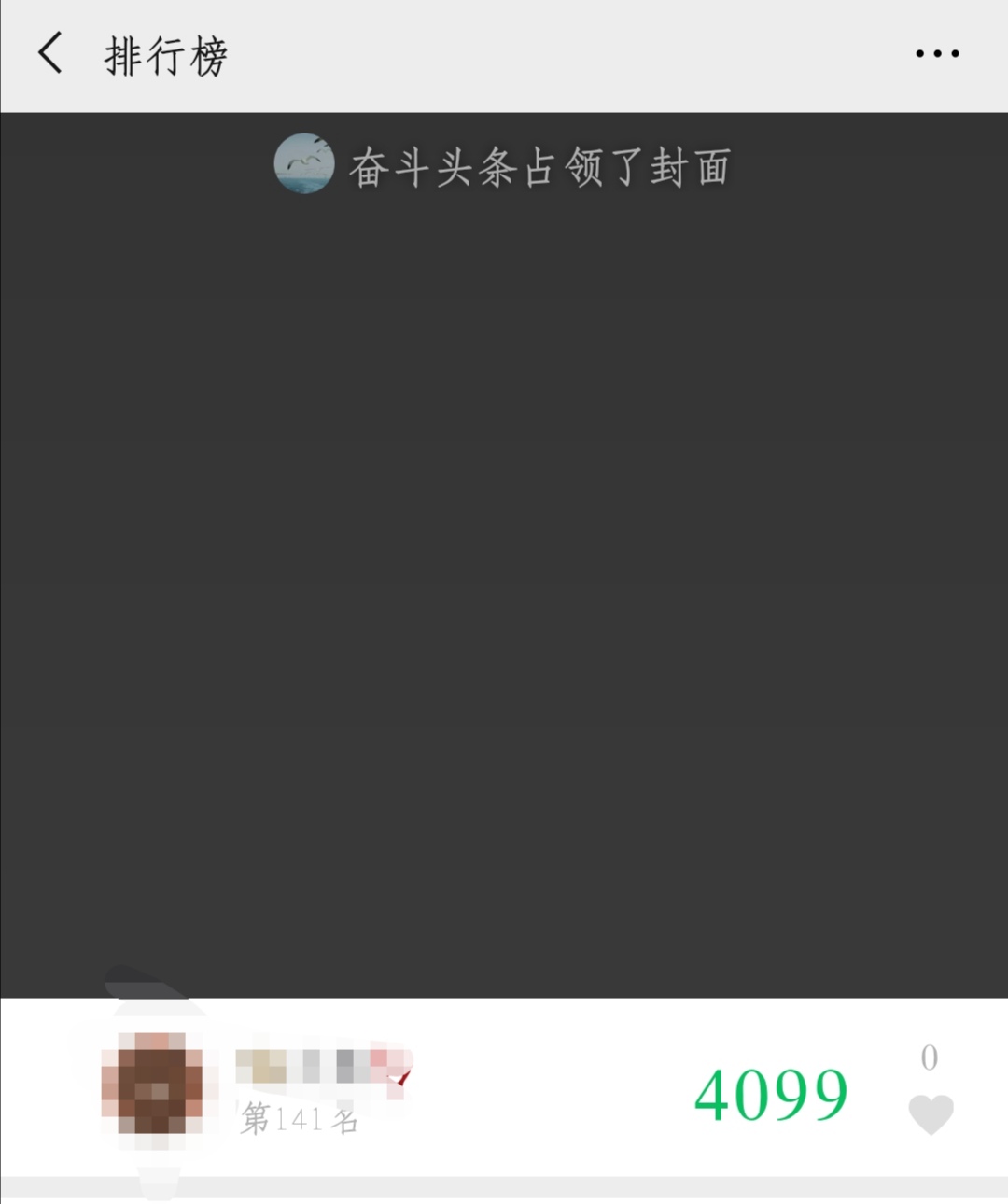
Task: Like the 4099-step ranking entry
Action: (x=931, y=1113)
